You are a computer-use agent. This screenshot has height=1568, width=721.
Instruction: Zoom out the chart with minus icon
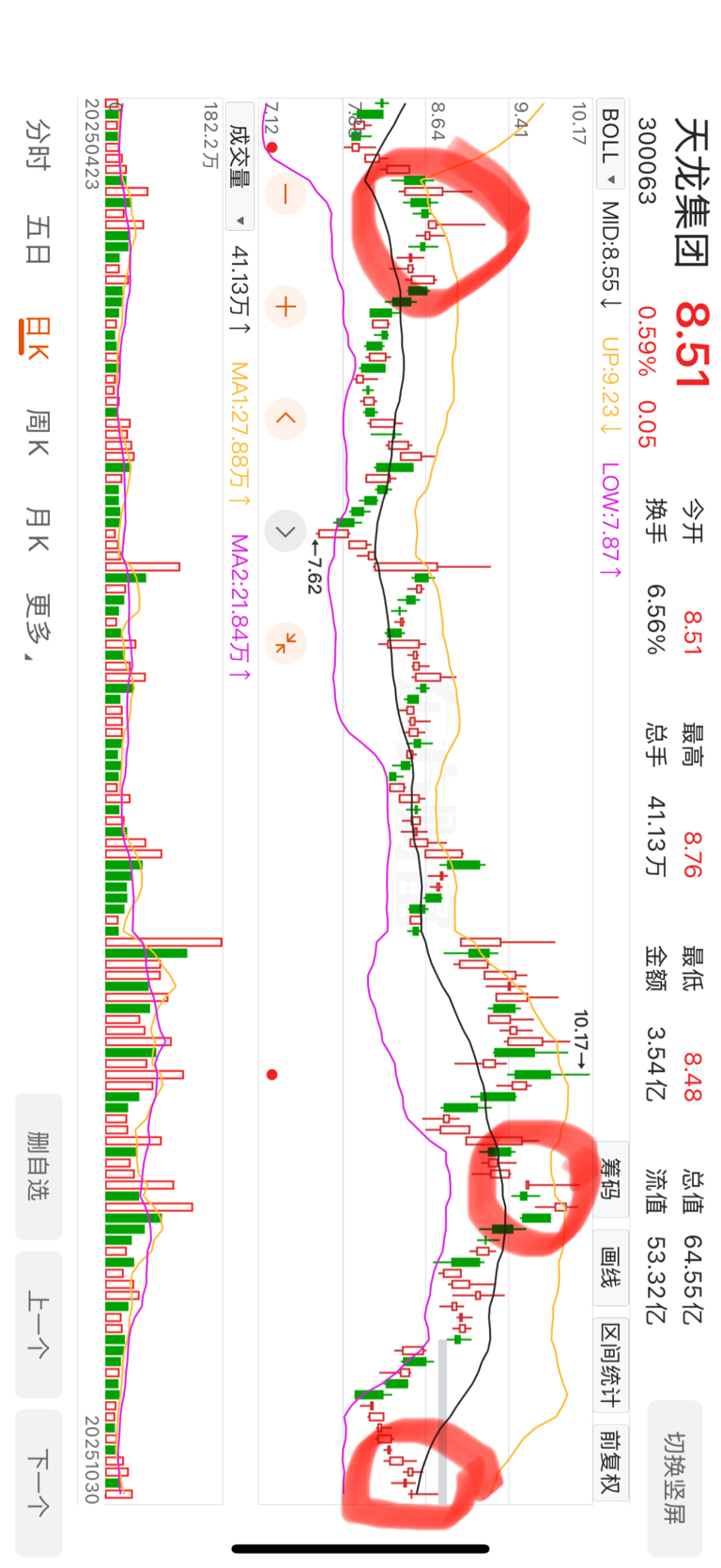[286, 194]
